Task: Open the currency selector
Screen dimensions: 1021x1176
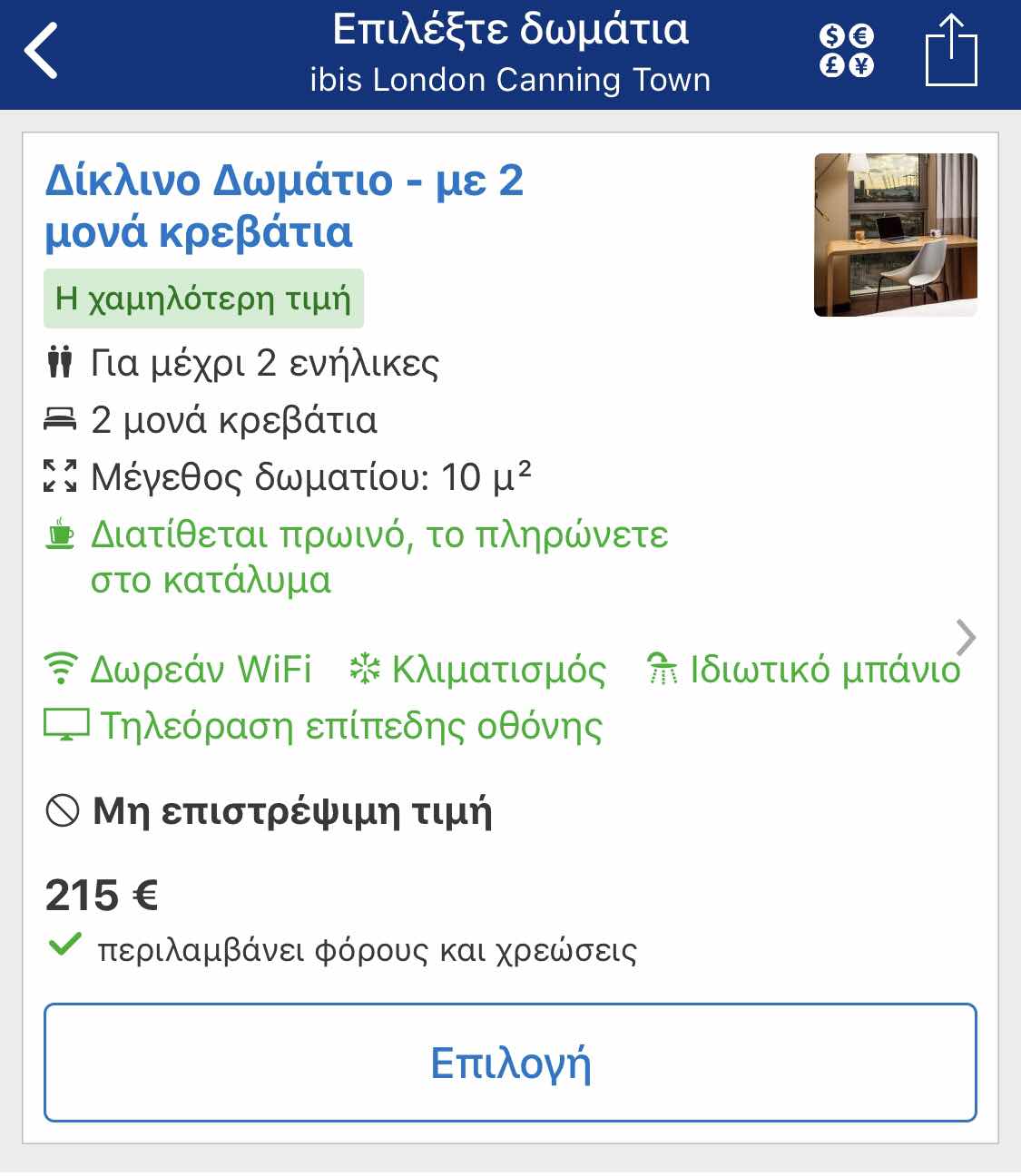Action: click(846, 51)
